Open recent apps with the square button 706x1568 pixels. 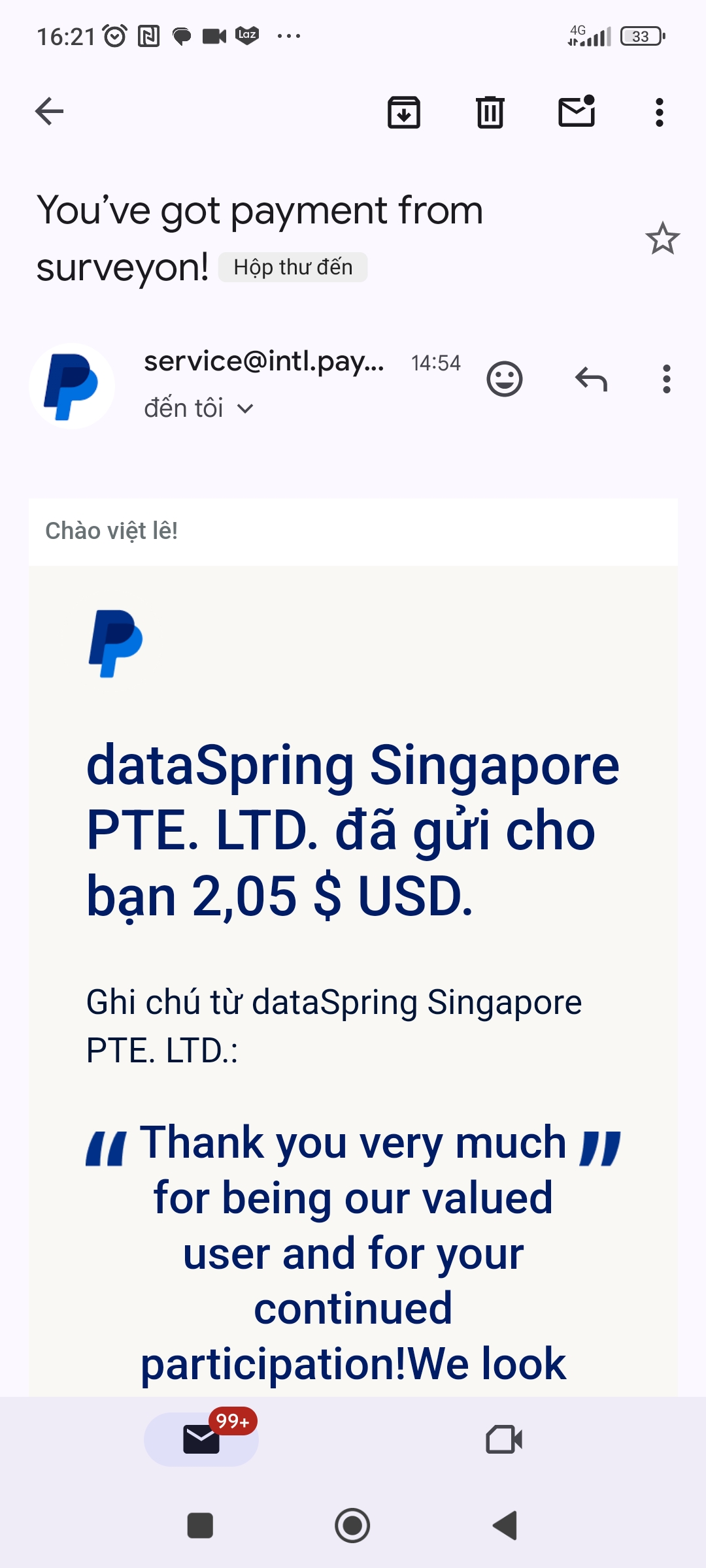pyautogui.click(x=200, y=1526)
